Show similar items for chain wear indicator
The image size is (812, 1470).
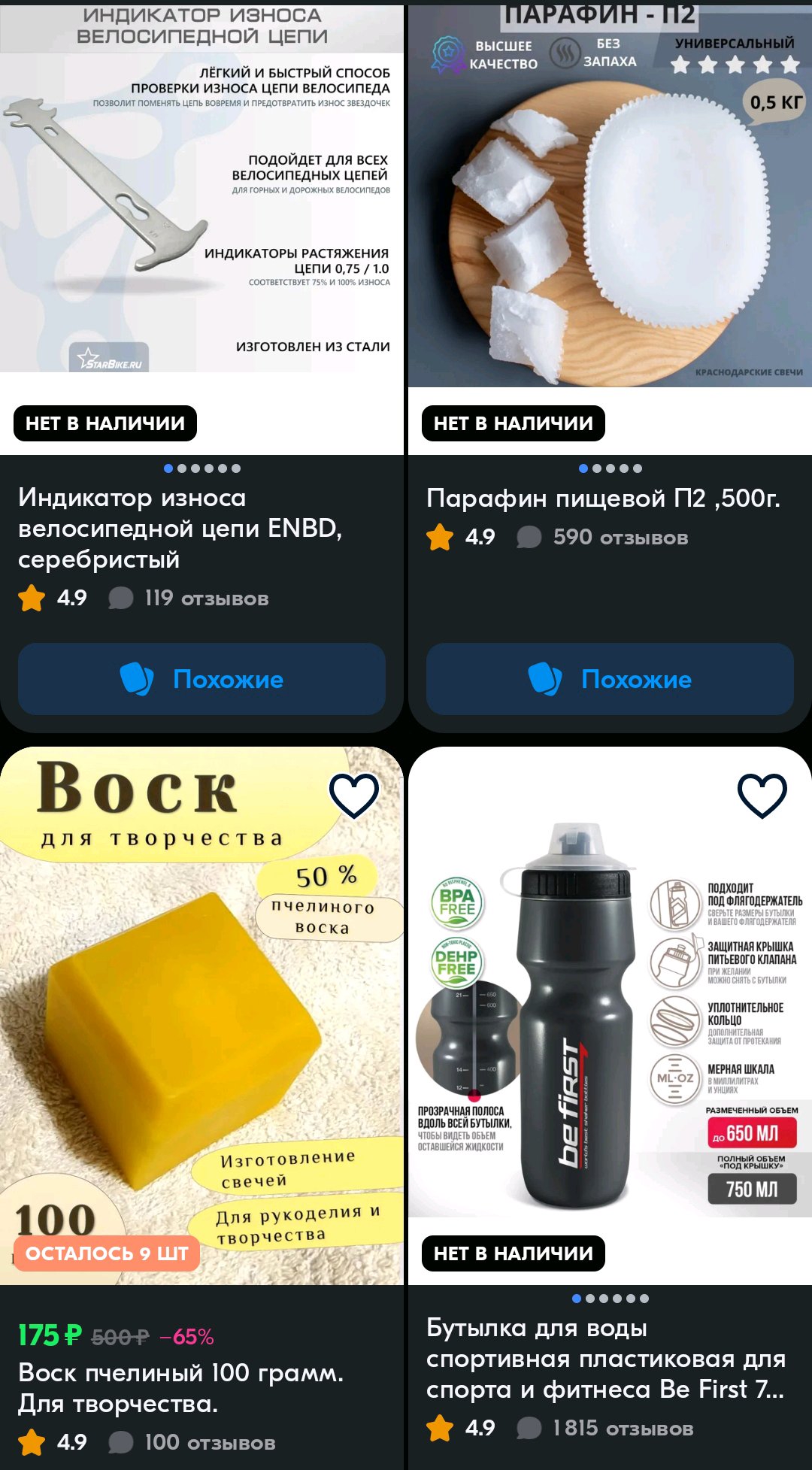tap(201, 679)
